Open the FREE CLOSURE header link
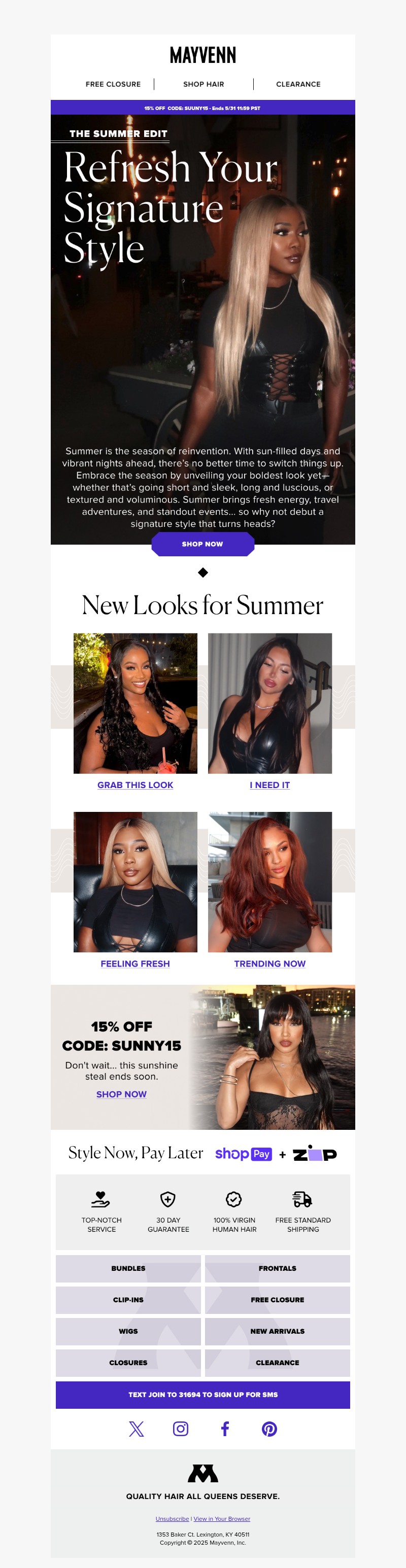 coord(113,84)
